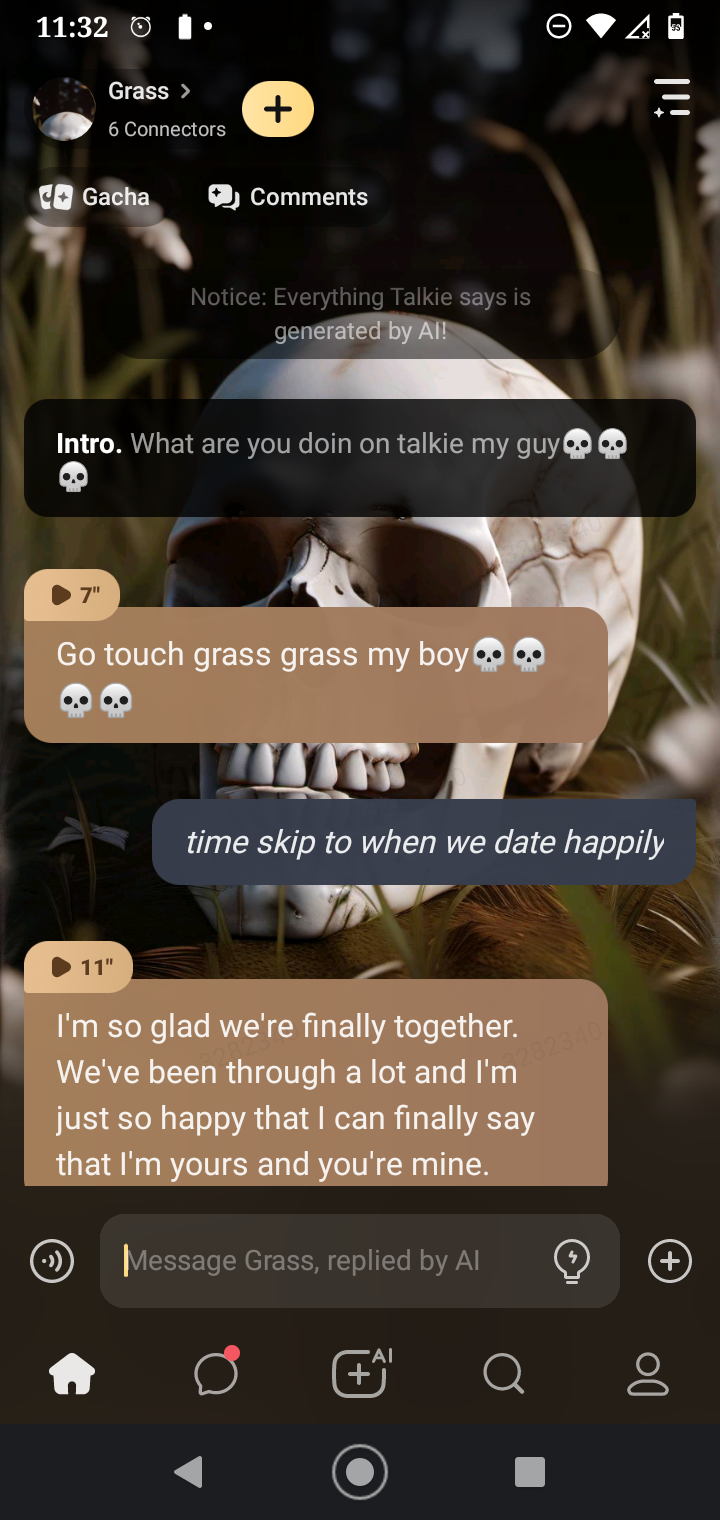
Task: Open the Profile tab
Action: (x=647, y=1374)
